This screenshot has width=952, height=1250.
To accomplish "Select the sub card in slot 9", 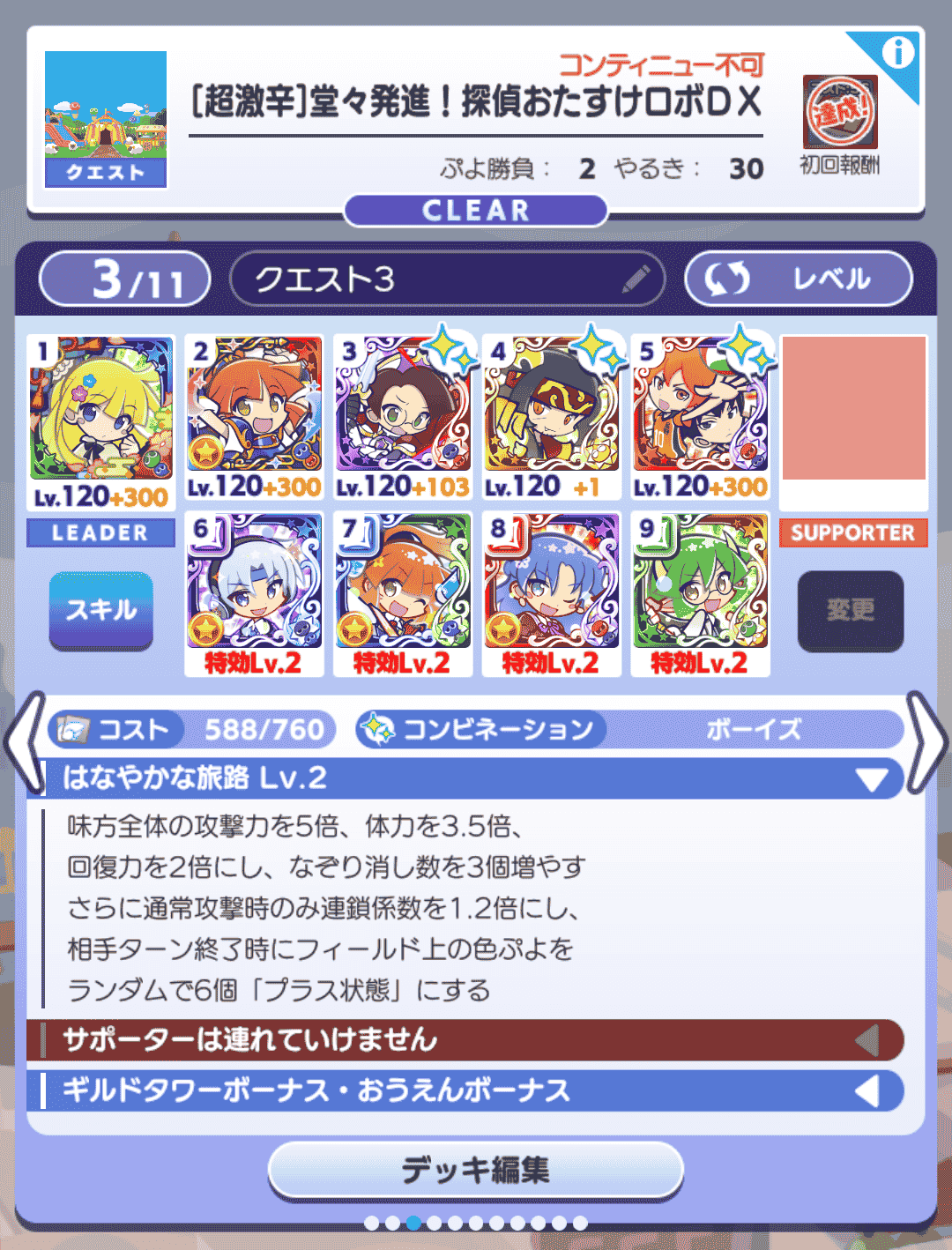I will click(700, 592).
